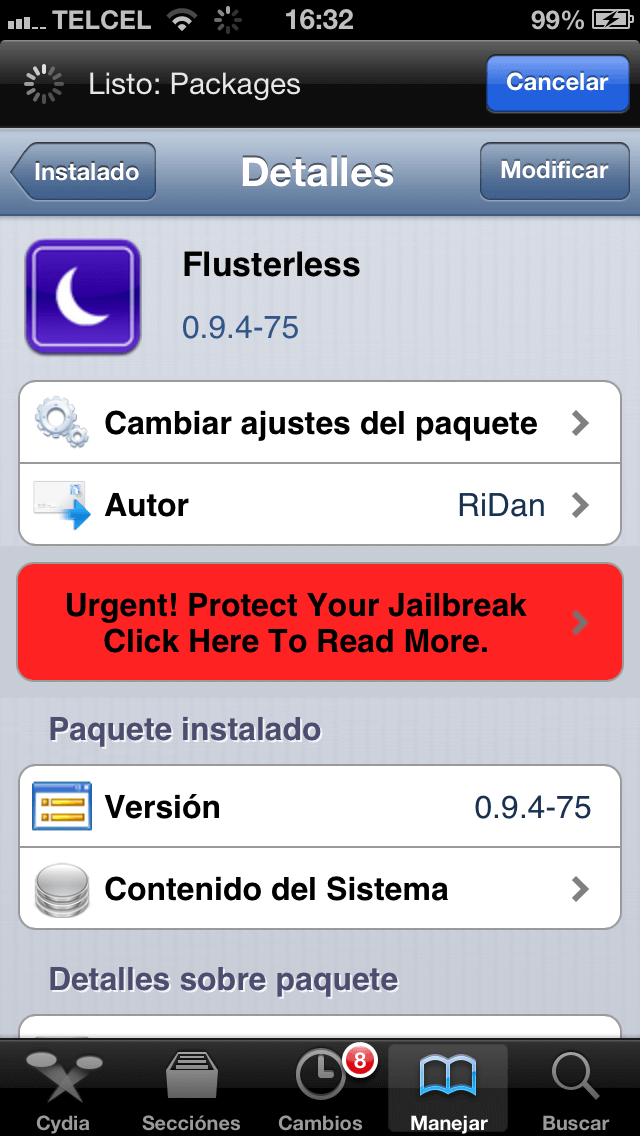This screenshot has width=640, height=1136.
Task: Go to the Buscar tab
Action: click(575, 1090)
